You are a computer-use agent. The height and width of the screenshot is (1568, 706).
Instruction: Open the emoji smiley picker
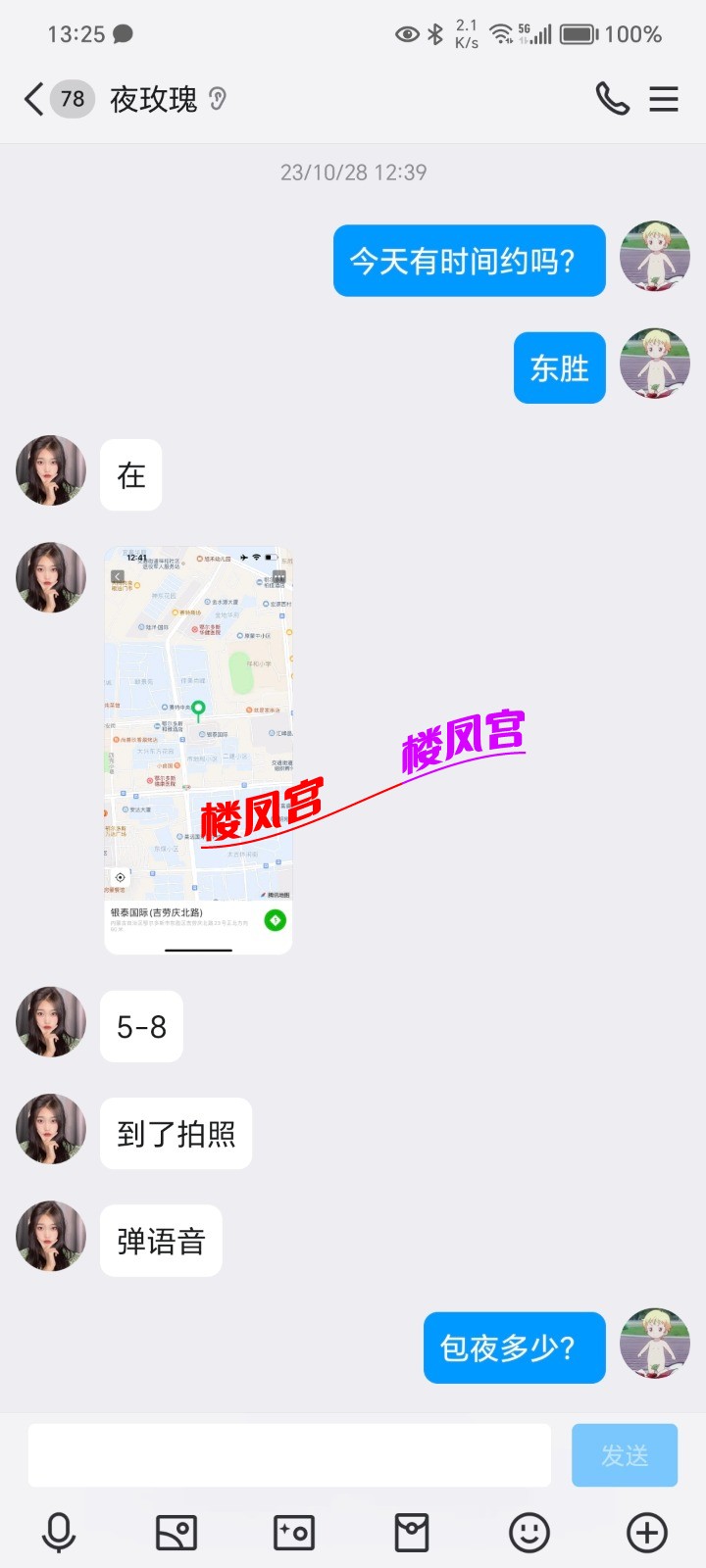point(529,1531)
